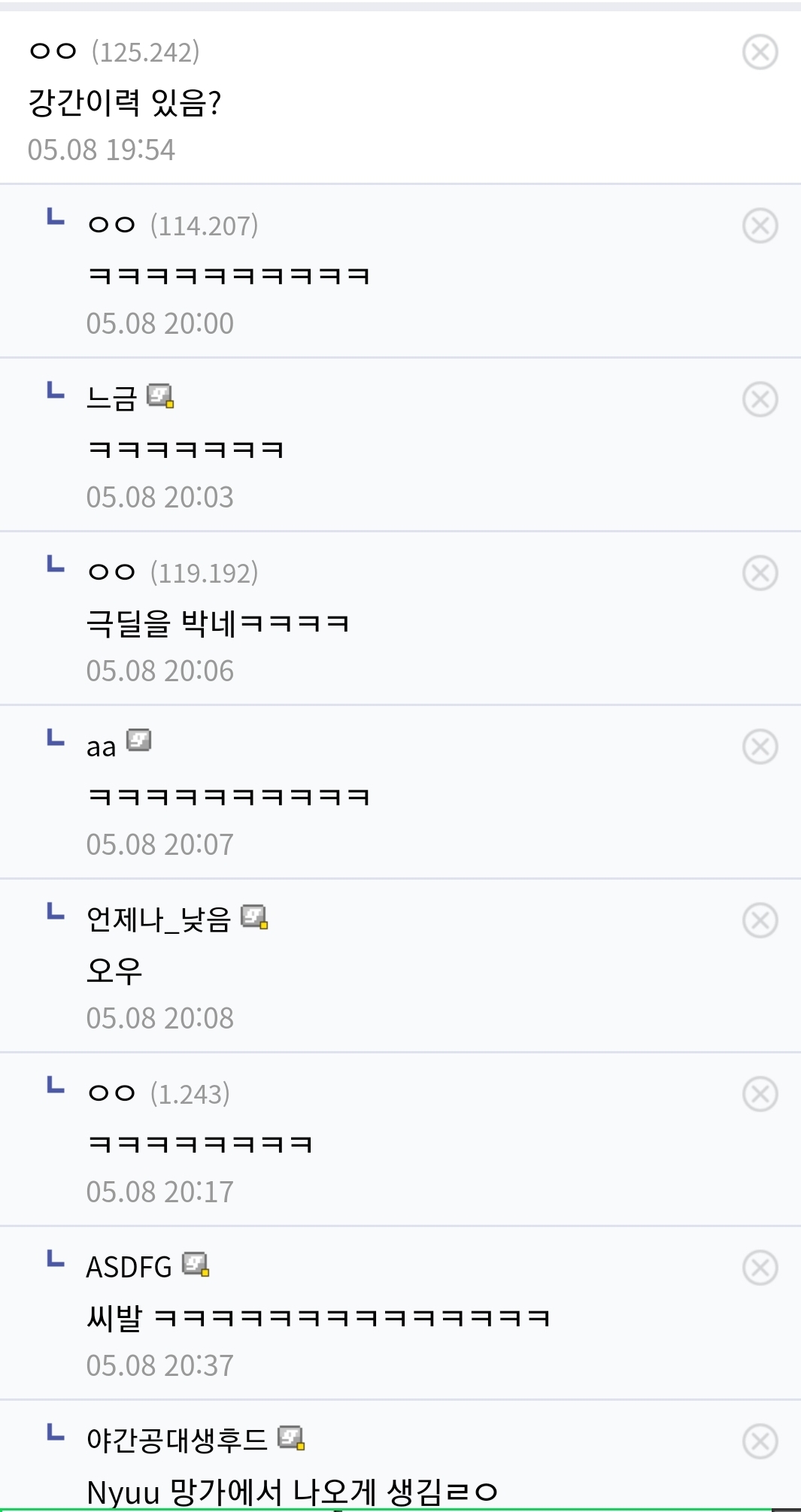Open 언제나_낮음's gallog icon
801x1512 pixels.
click(254, 917)
